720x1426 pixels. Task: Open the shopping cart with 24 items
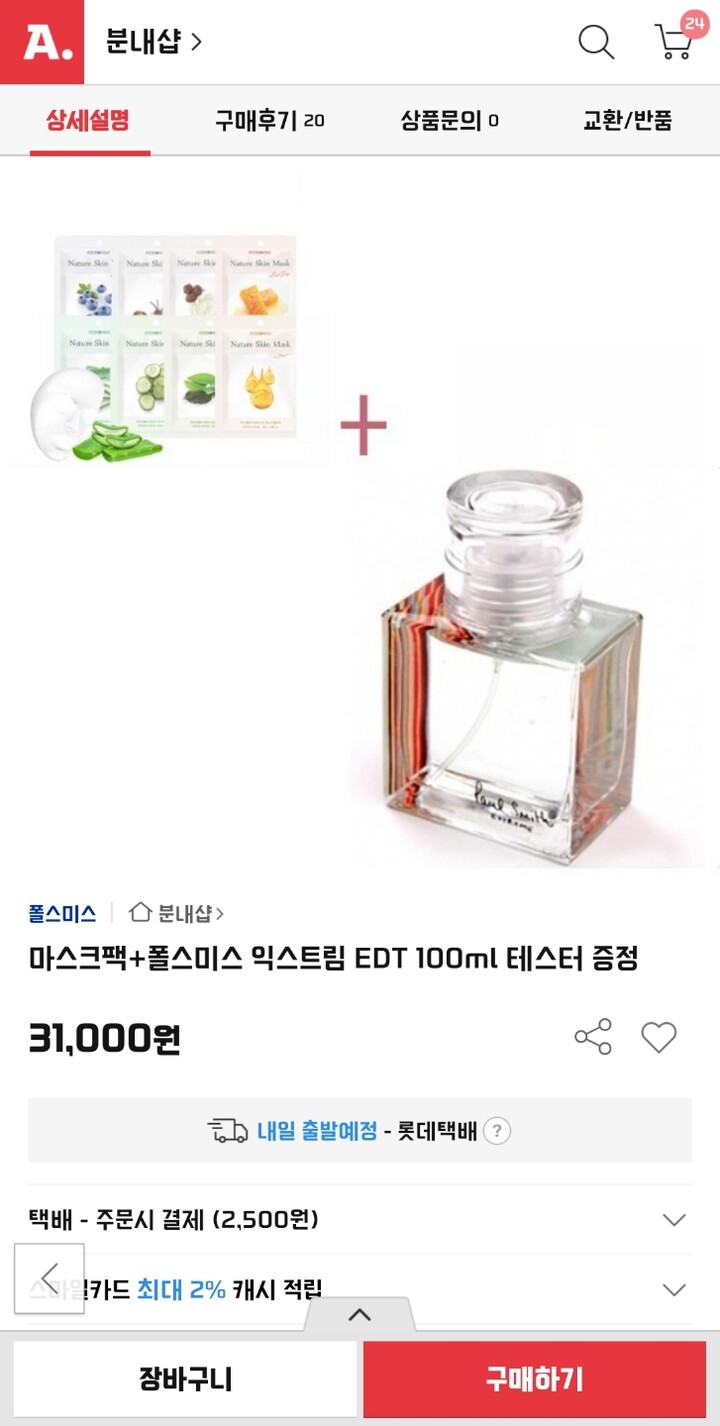[x=672, y=42]
